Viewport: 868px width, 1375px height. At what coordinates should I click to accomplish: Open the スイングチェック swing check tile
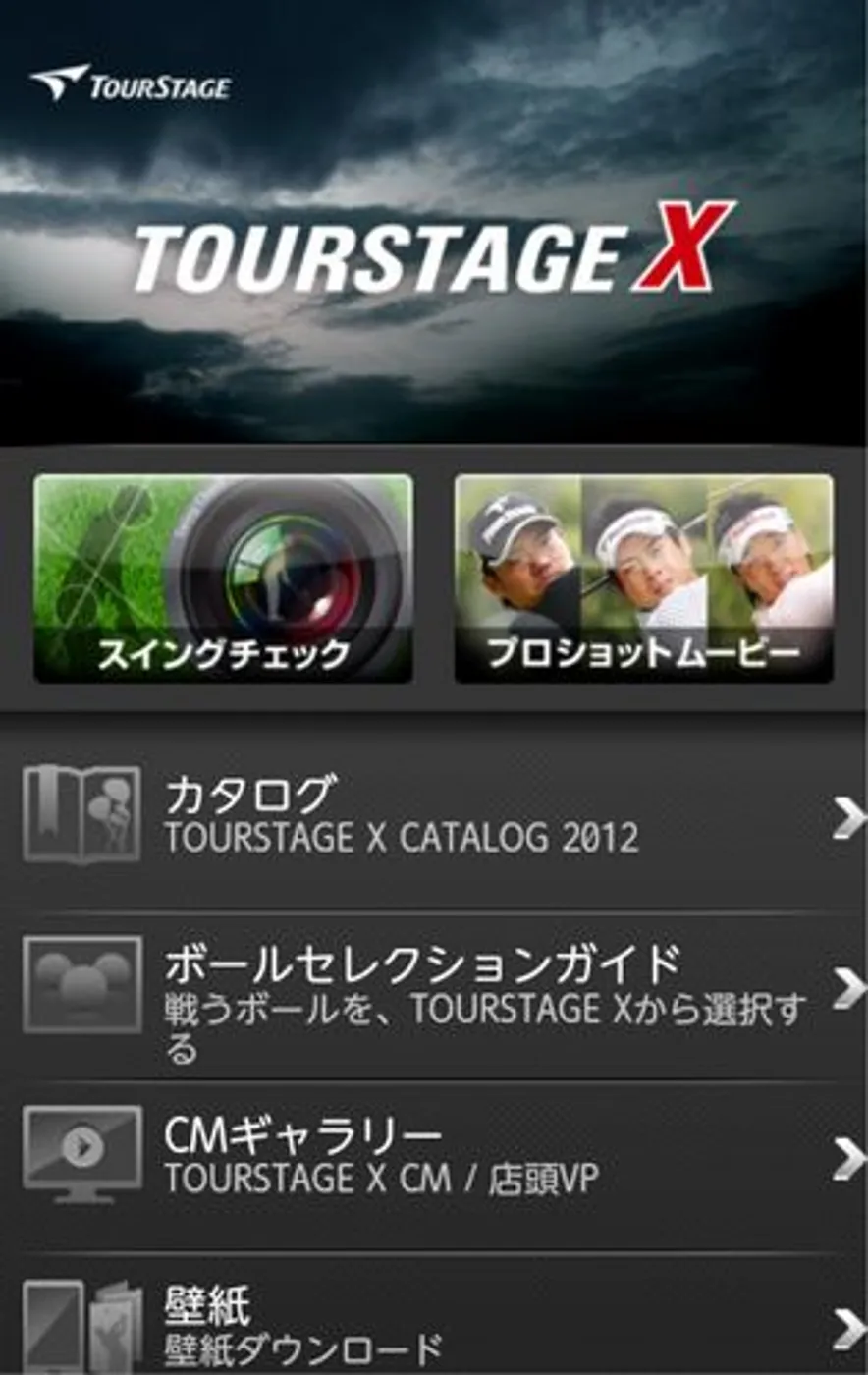[x=223, y=578]
